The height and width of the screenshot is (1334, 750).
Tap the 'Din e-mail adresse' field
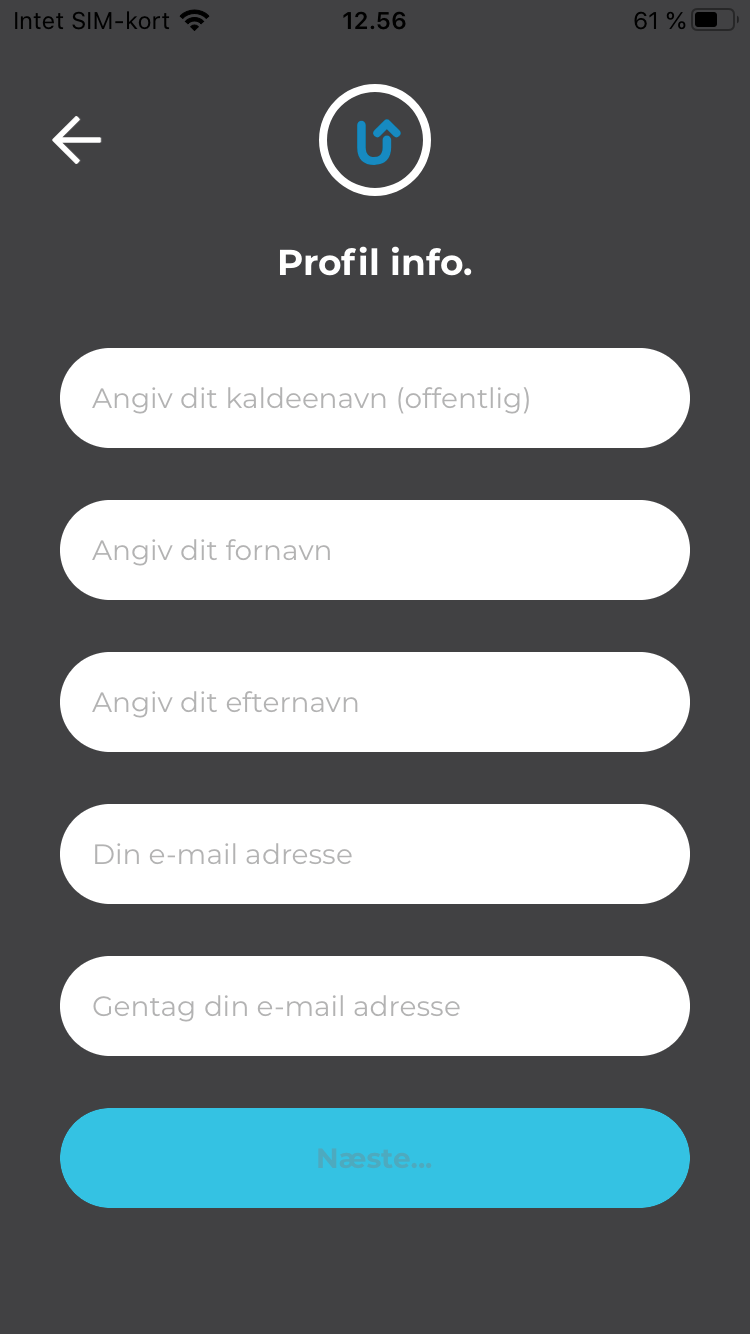[375, 854]
